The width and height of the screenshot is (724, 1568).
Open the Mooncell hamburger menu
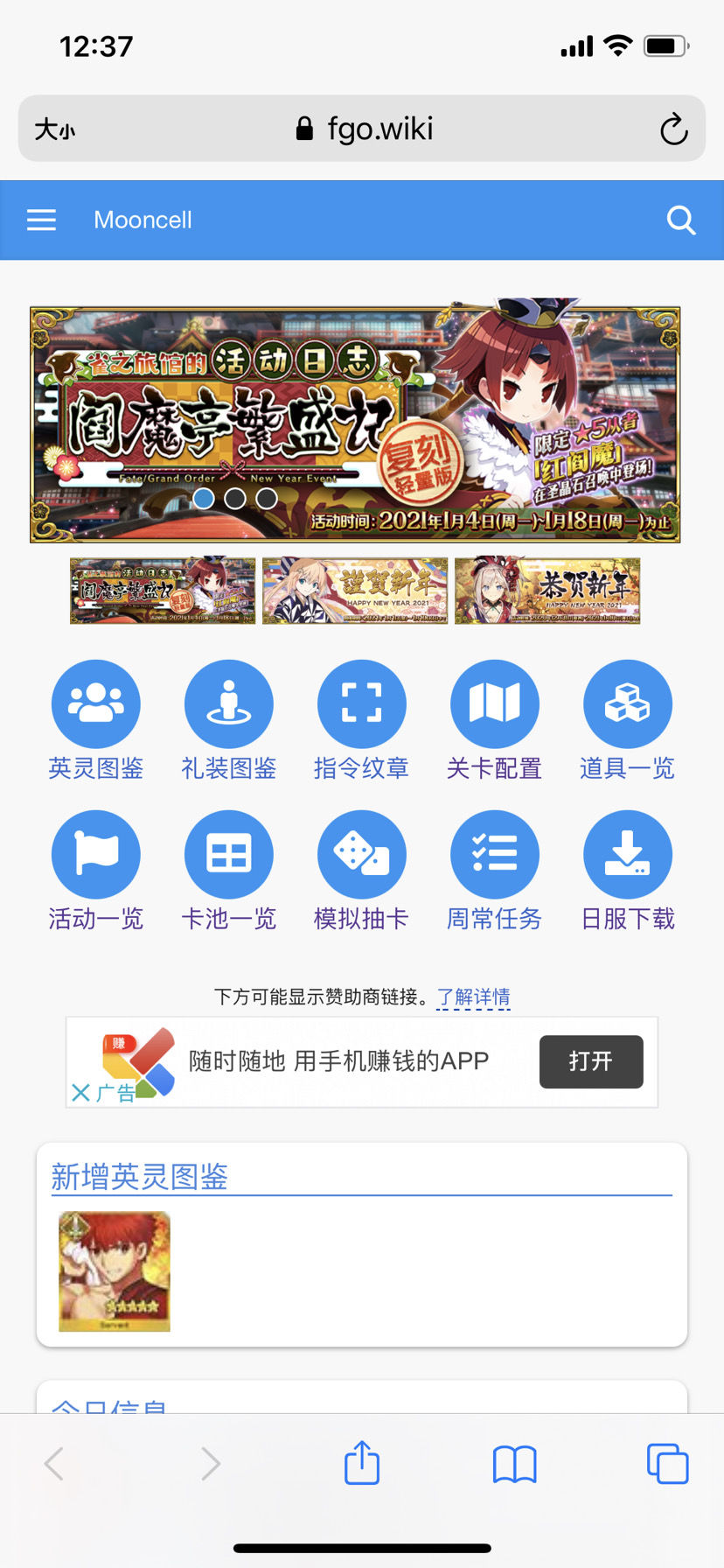(x=41, y=220)
